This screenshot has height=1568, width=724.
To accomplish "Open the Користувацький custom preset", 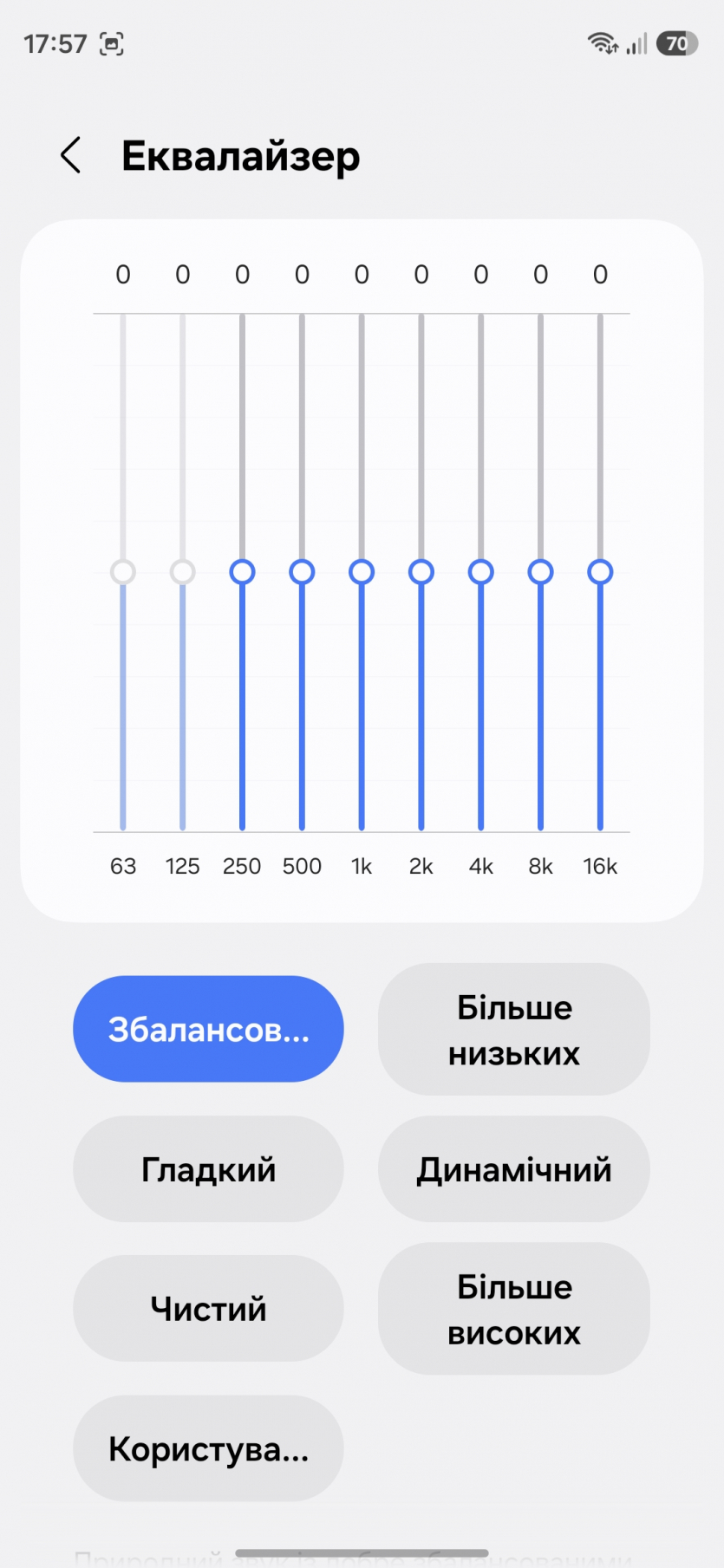I will point(208,1448).
